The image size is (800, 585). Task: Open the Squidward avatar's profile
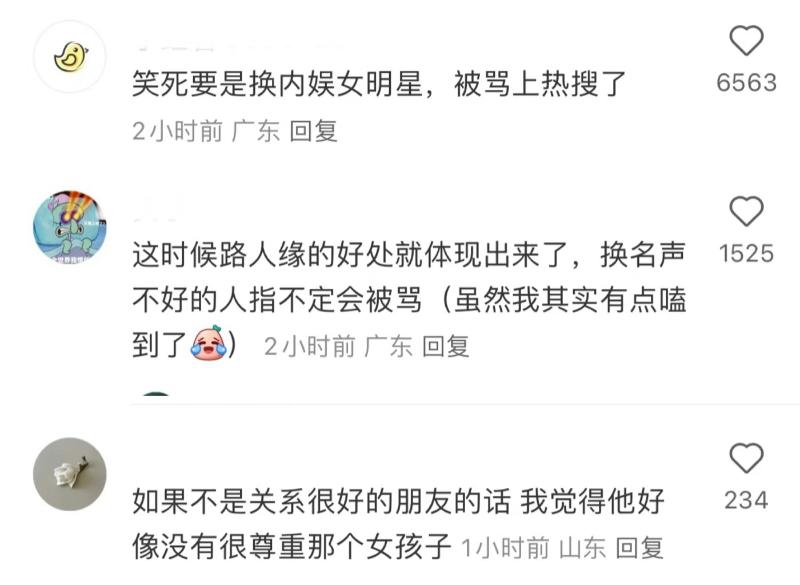click(x=70, y=227)
